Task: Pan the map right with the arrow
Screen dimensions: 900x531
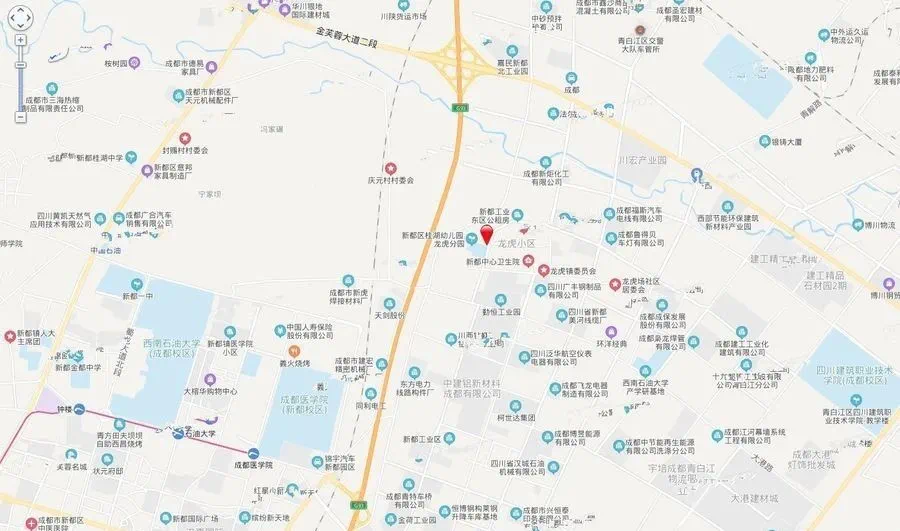Action: click(29, 18)
